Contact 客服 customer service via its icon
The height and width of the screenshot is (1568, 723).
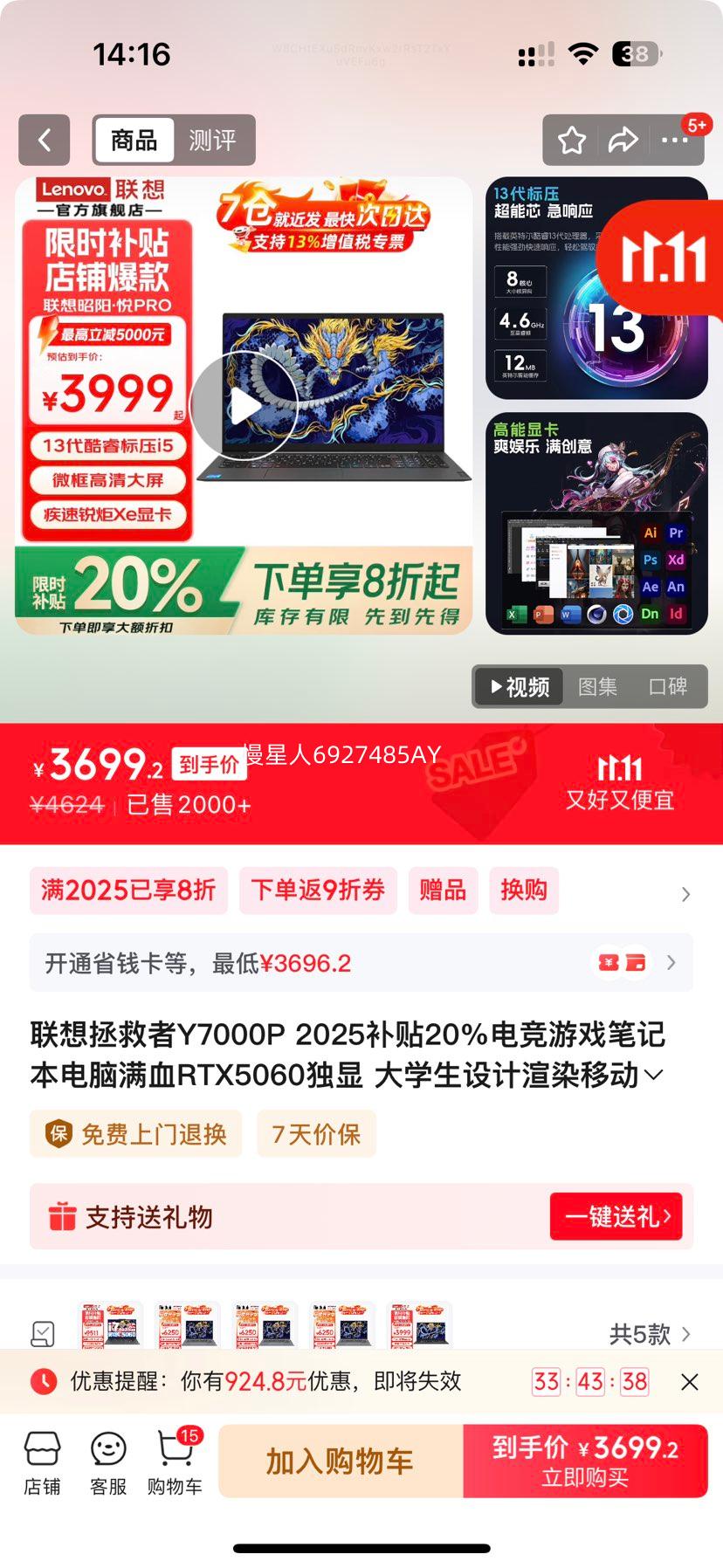click(108, 1460)
